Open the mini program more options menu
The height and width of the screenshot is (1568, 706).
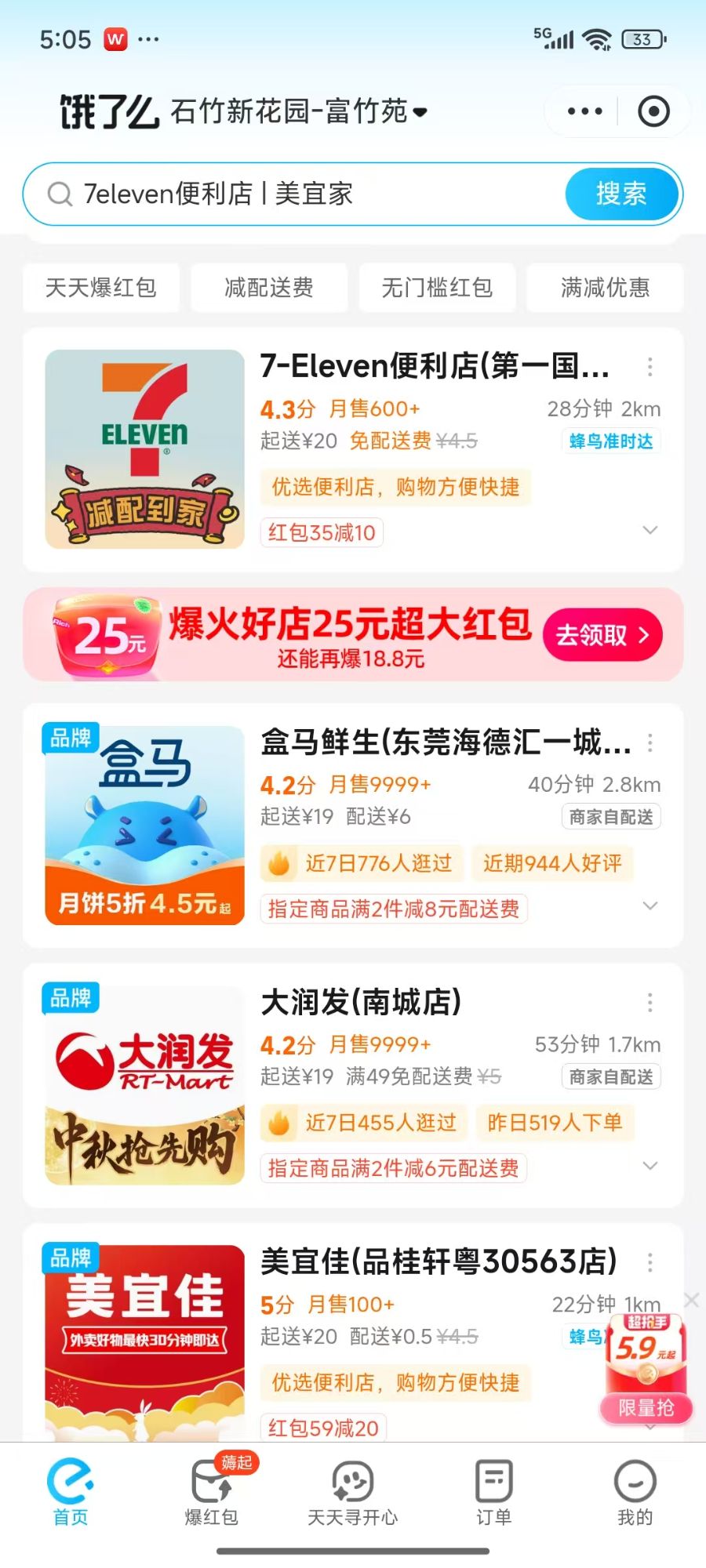click(x=585, y=111)
